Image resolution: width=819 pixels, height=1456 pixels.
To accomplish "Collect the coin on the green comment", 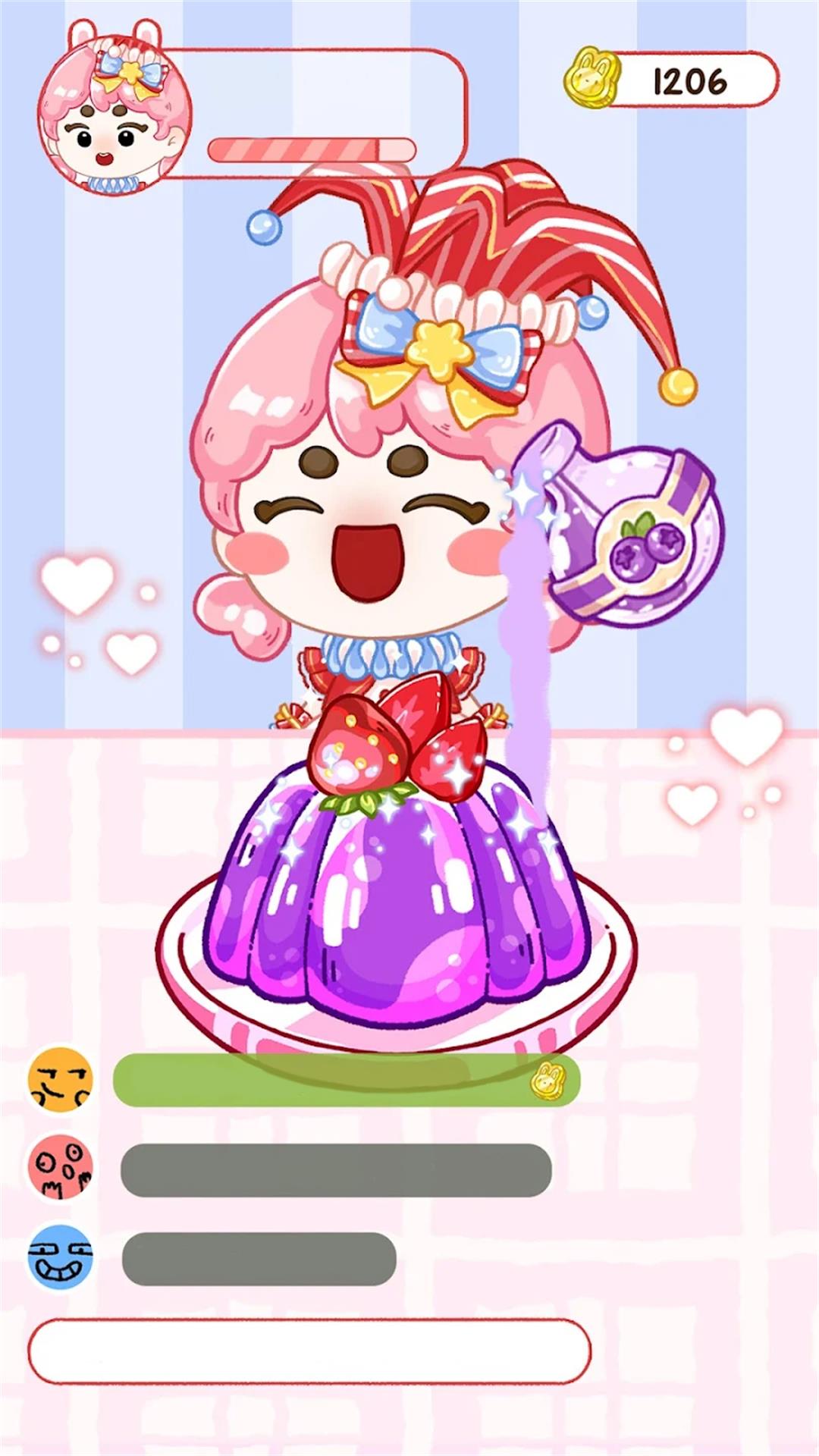I will pyautogui.click(x=548, y=1080).
